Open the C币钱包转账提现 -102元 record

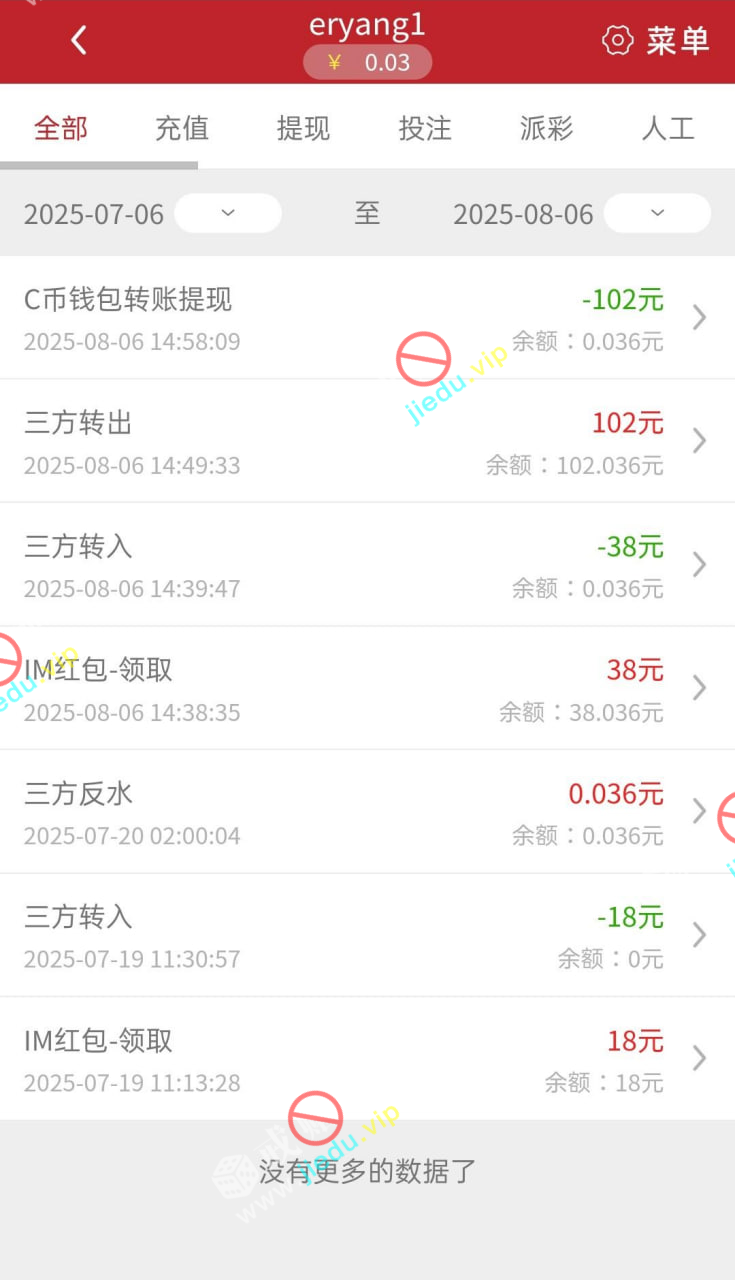tap(367, 318)
